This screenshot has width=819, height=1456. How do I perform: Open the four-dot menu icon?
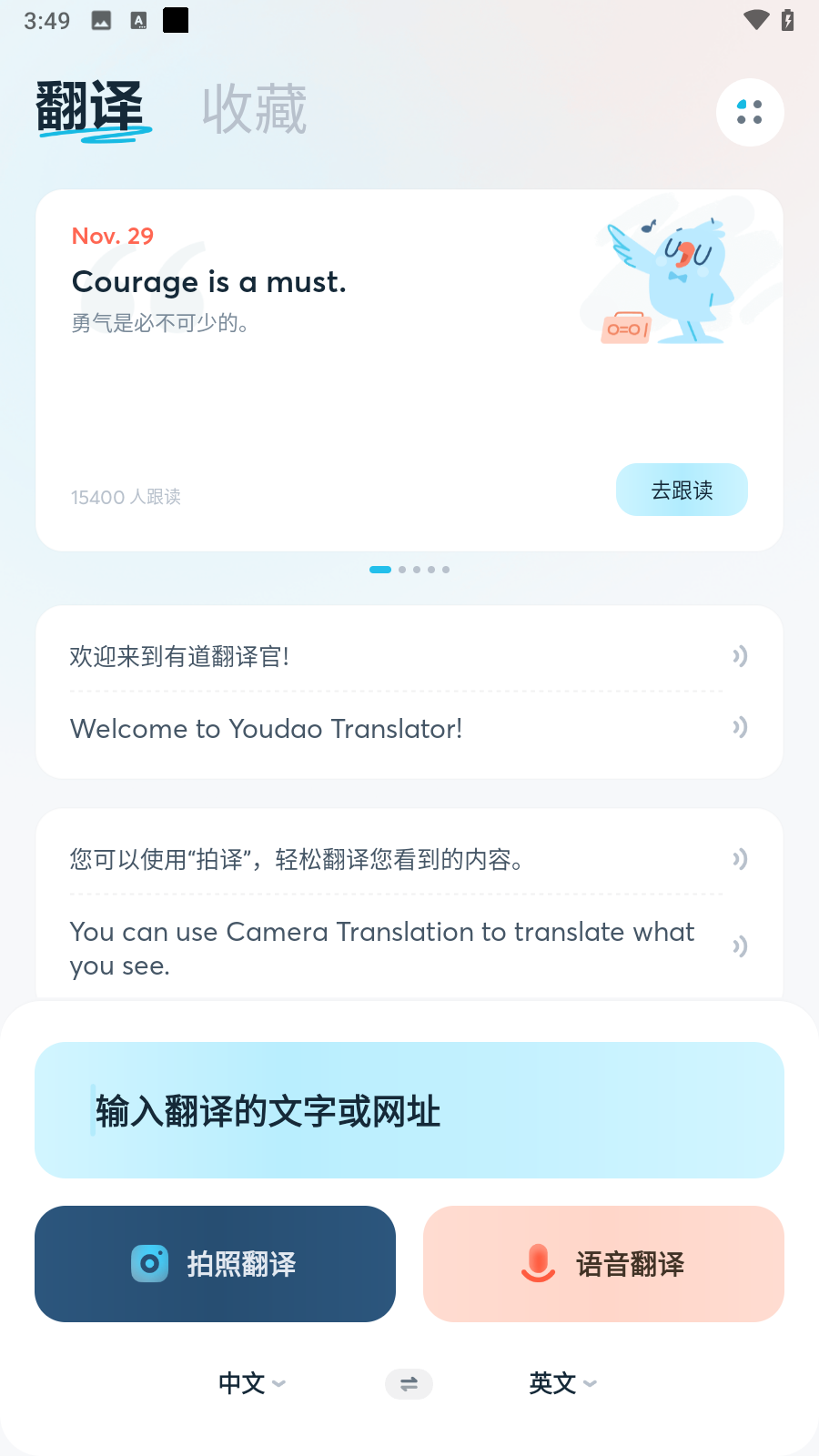750,112
